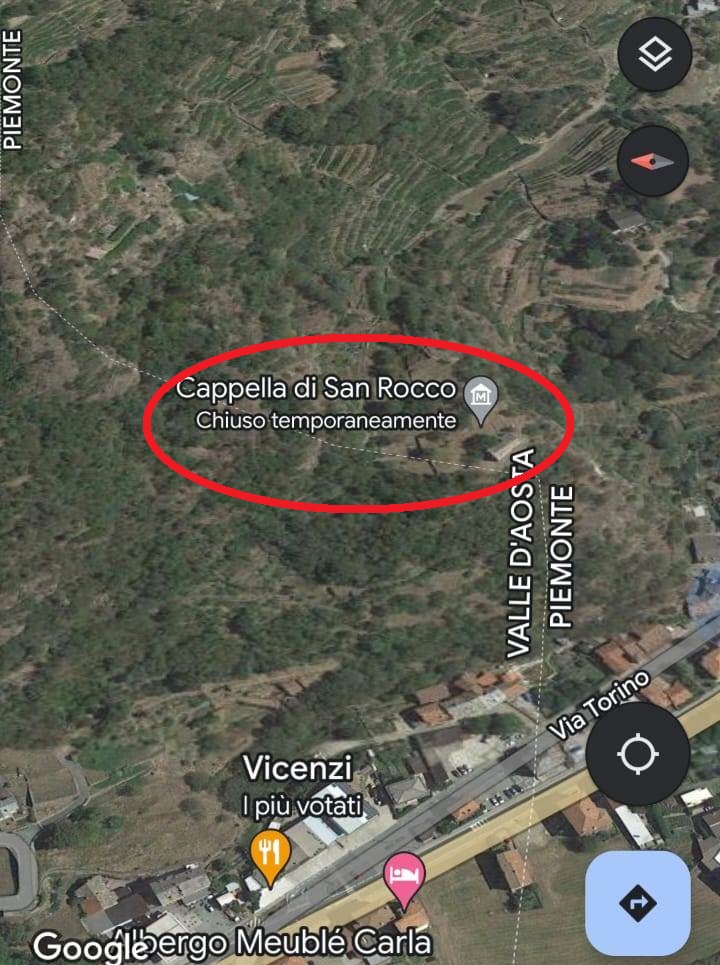Center map on my location
720x965 pixels.
tap(637, 753)
